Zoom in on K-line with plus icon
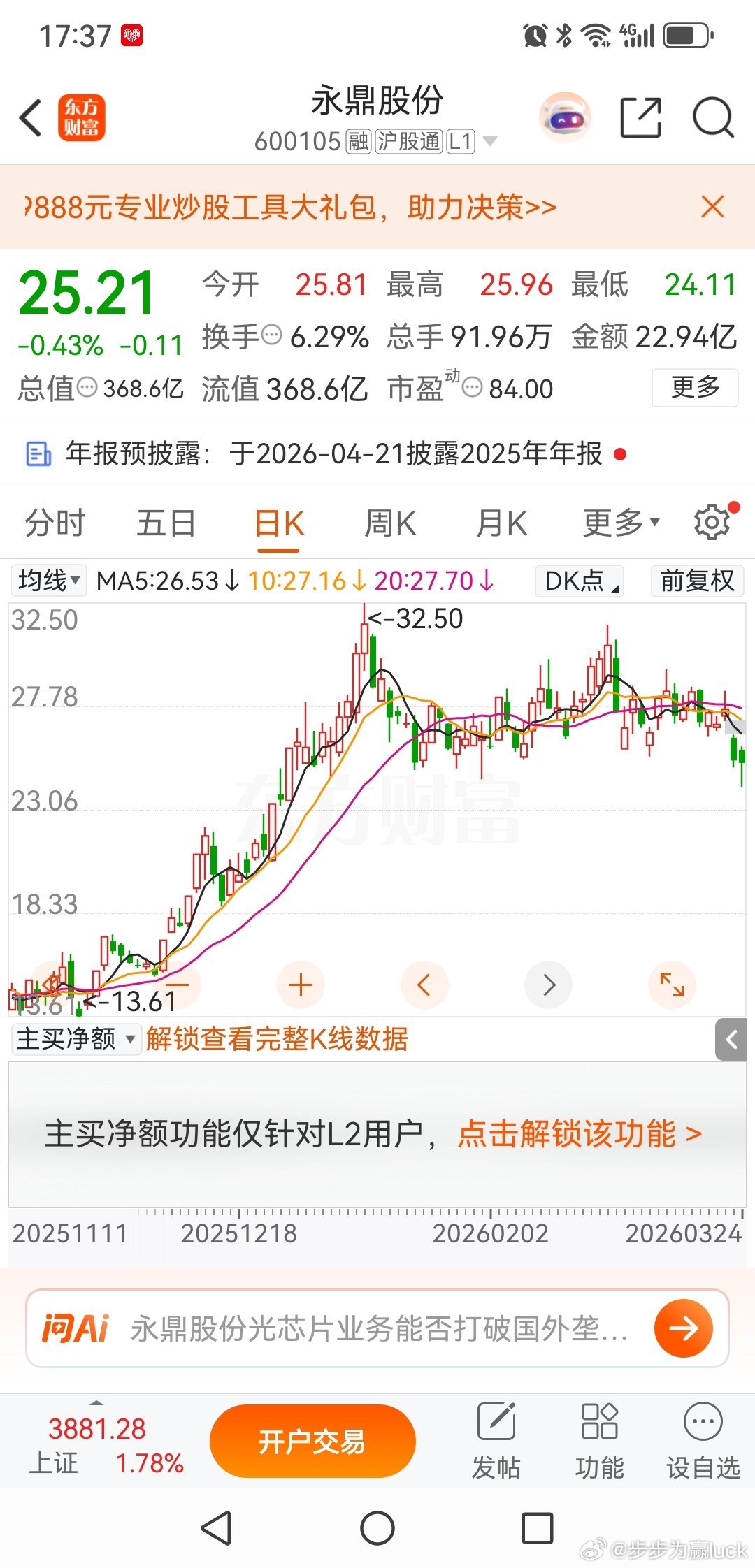 click(x=300, y=985)
